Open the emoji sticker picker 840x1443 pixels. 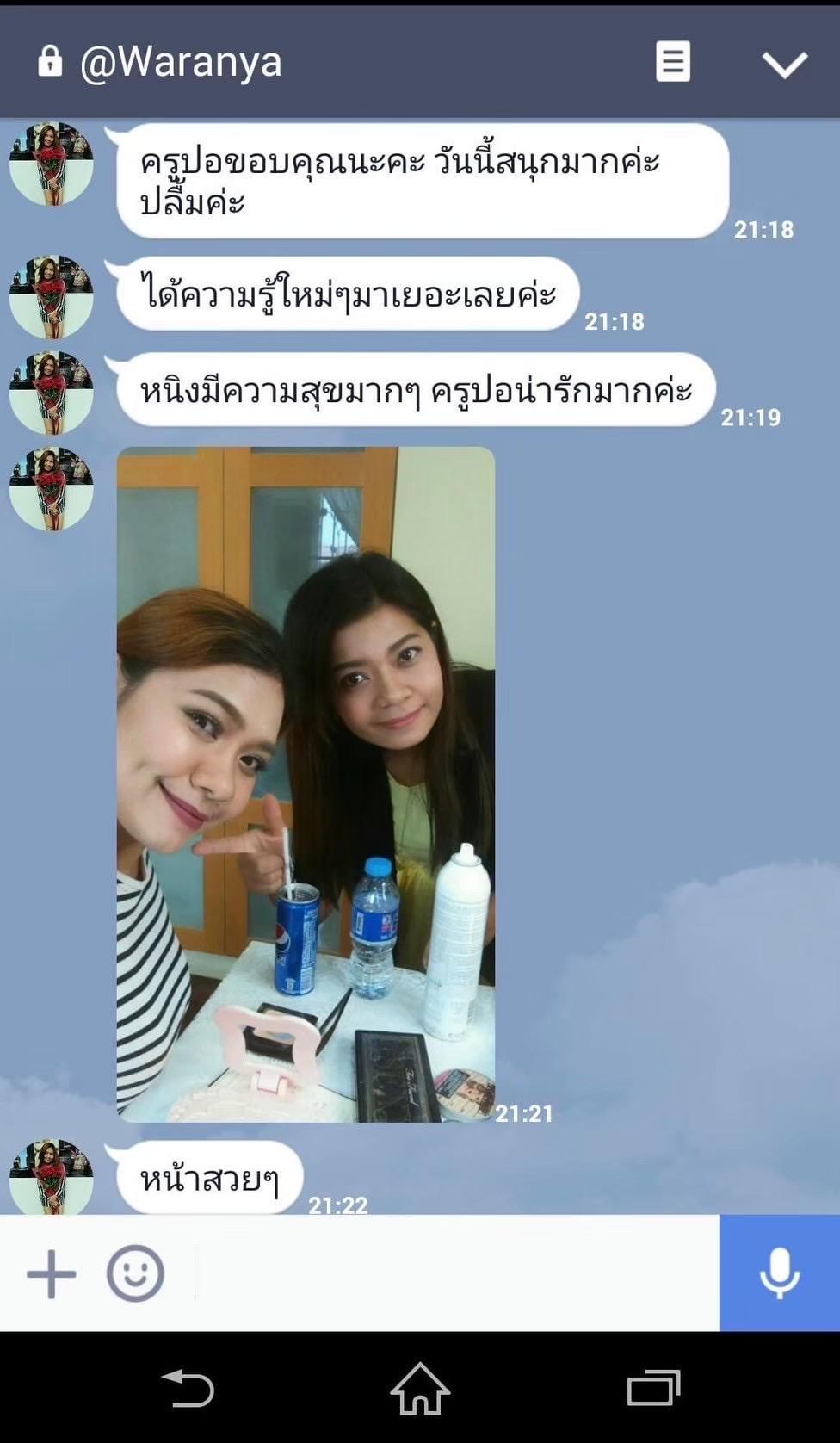[x=135, y=1273]
